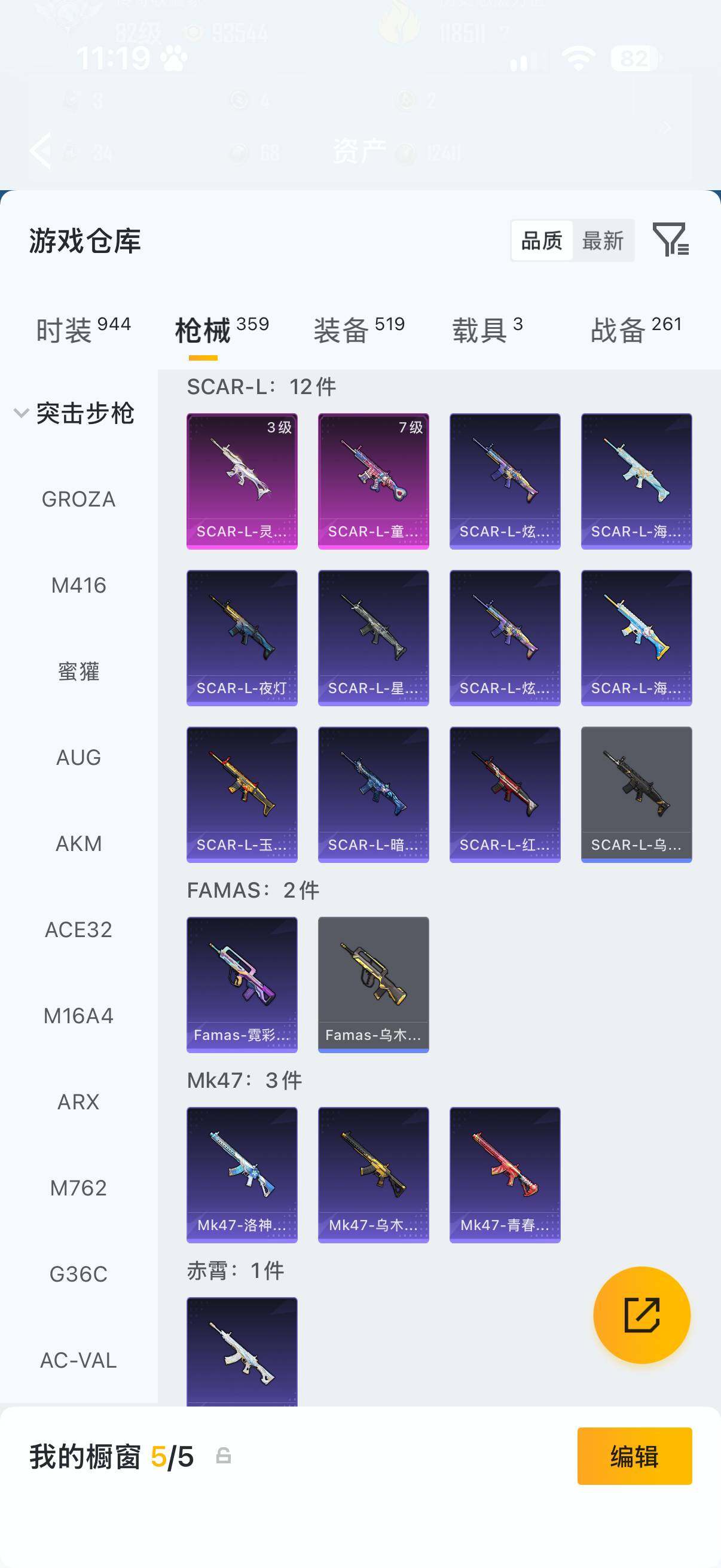Switch sorting to 最新
Image resolution: width=721 pixels, height=1568 pixels.
603,241
